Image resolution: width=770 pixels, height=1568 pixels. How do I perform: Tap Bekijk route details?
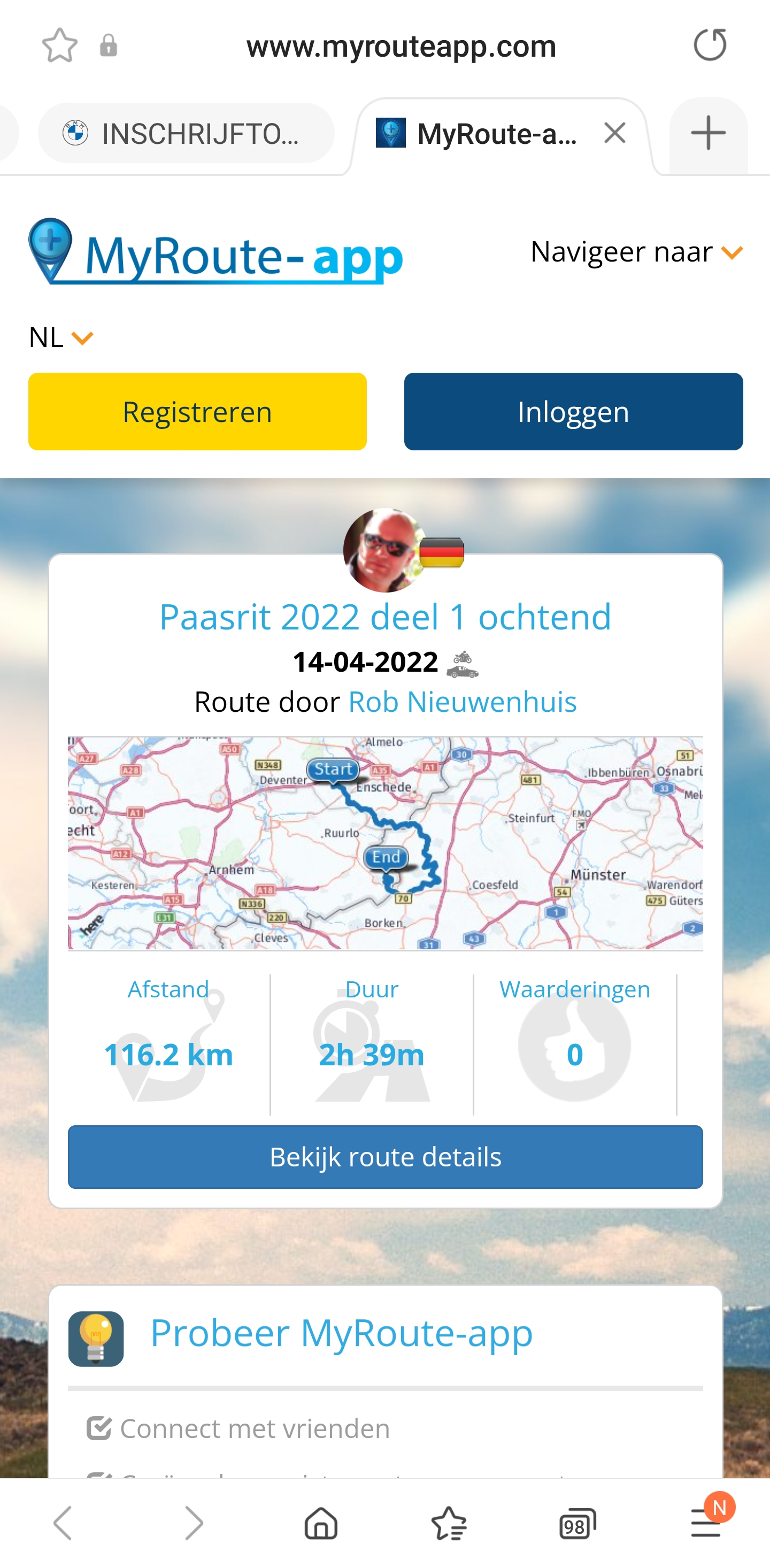coord(386,1157)
